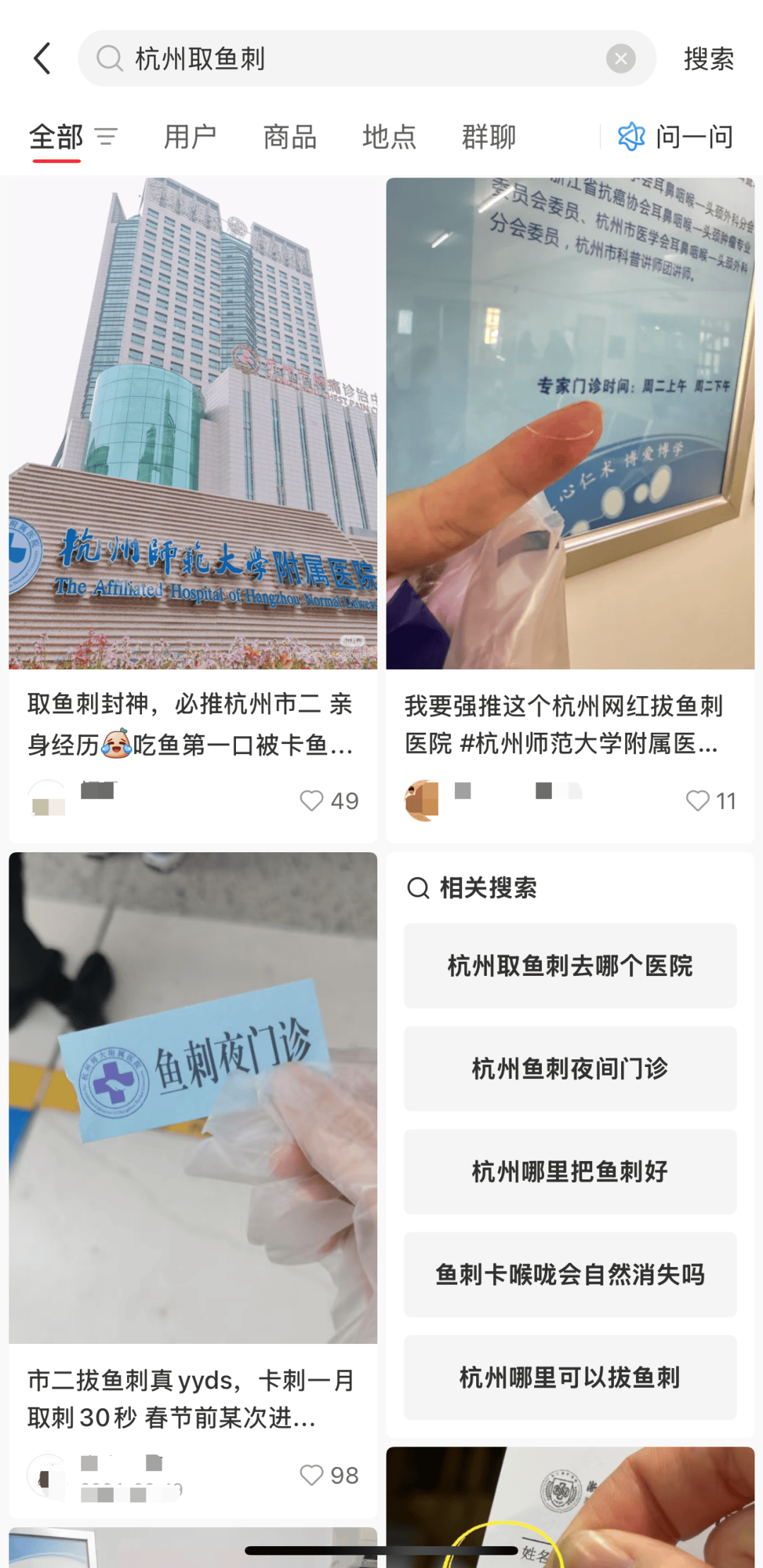The image size is (763, 1568).
Task: Search 杭州取鱼刺去哪个医院 suggestion
Action: 569,965
